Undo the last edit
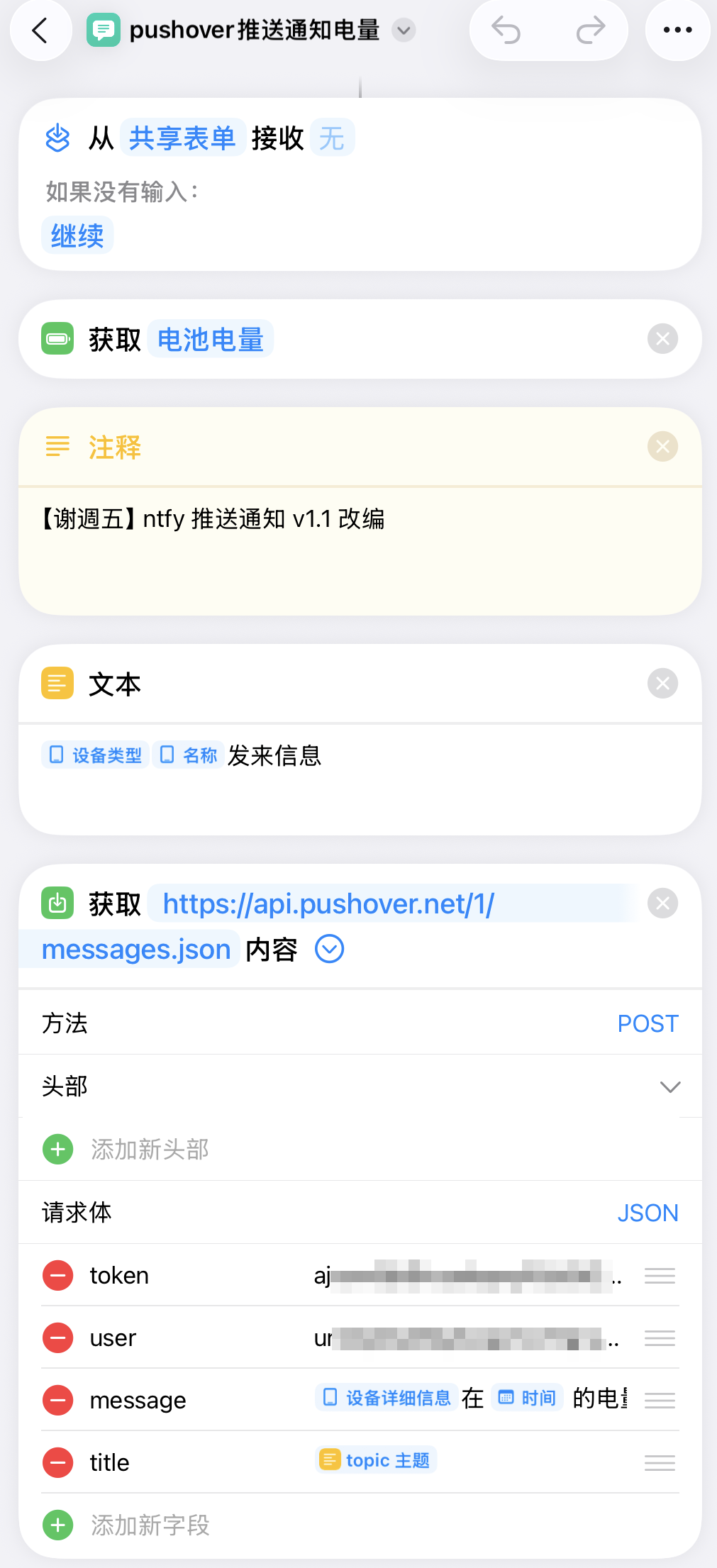 pos(506,30)
